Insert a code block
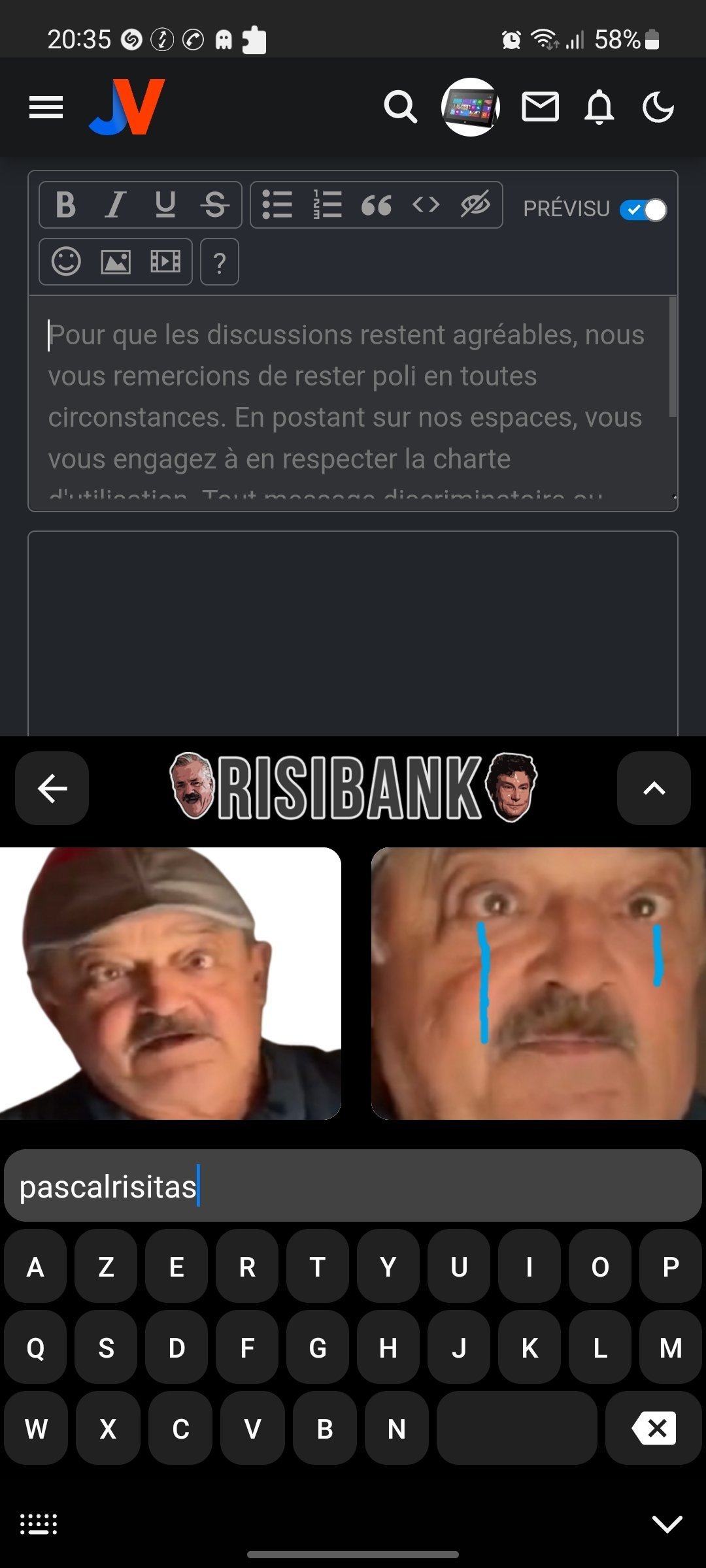The width and height of the screenshot is (706, 1568). (x=426, y=205)
